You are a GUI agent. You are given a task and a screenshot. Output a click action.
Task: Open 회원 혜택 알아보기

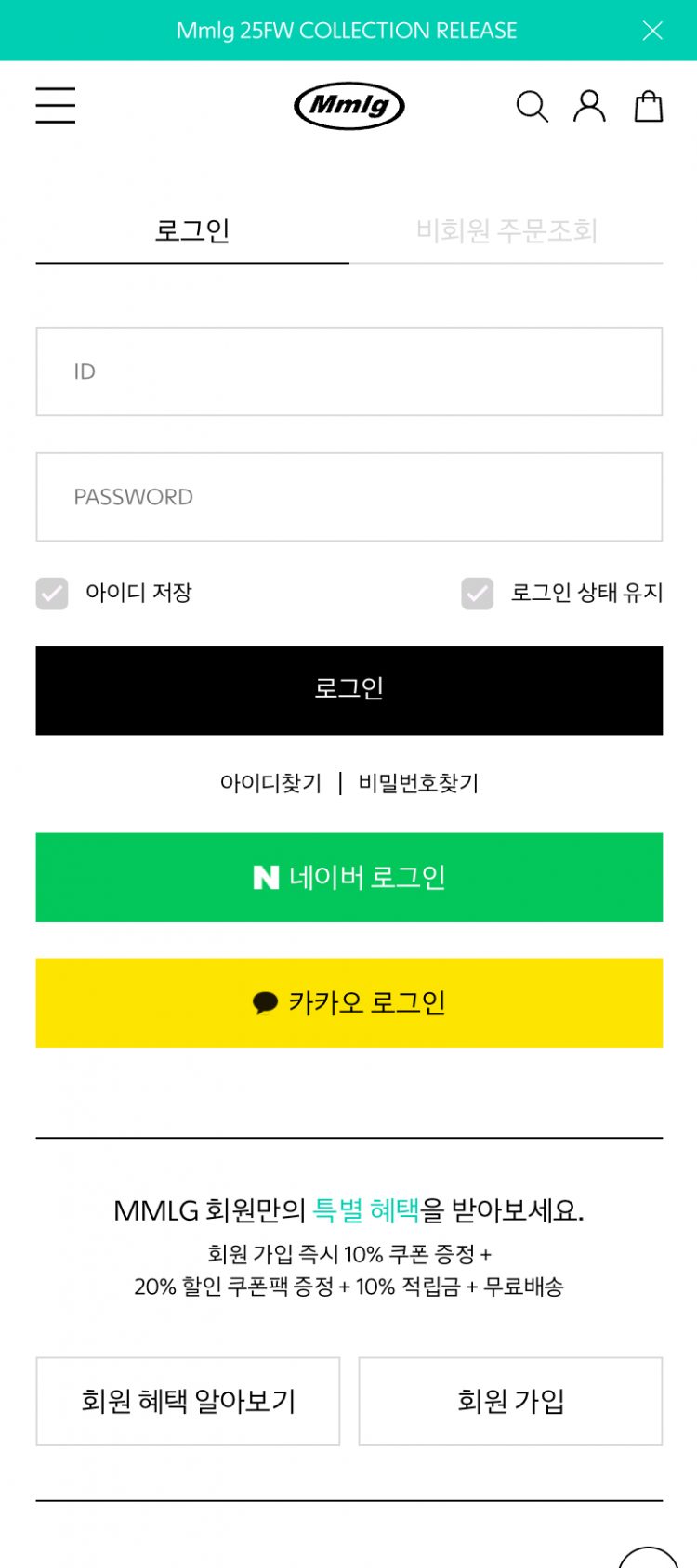188,1401
